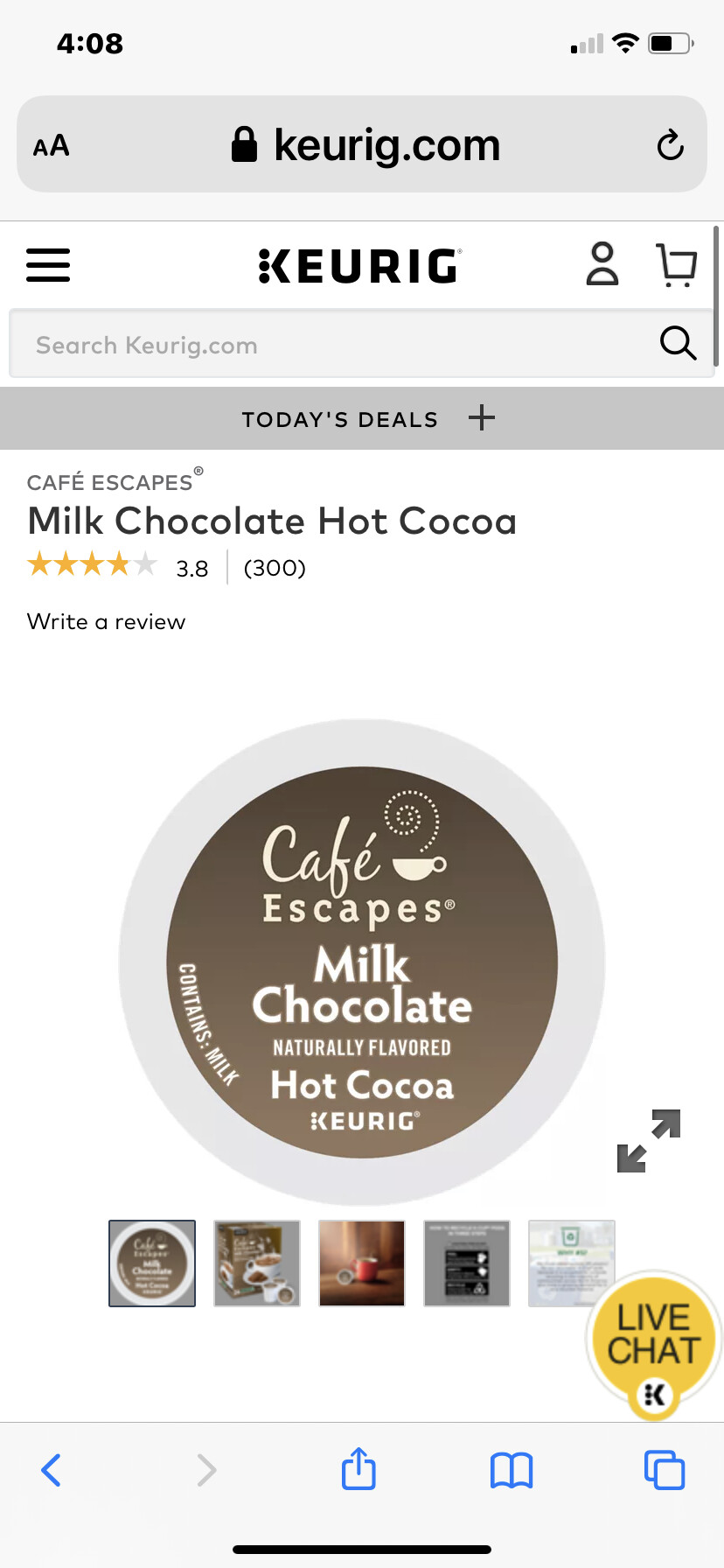Open the hamburger navigation menu

coord(48,265)
